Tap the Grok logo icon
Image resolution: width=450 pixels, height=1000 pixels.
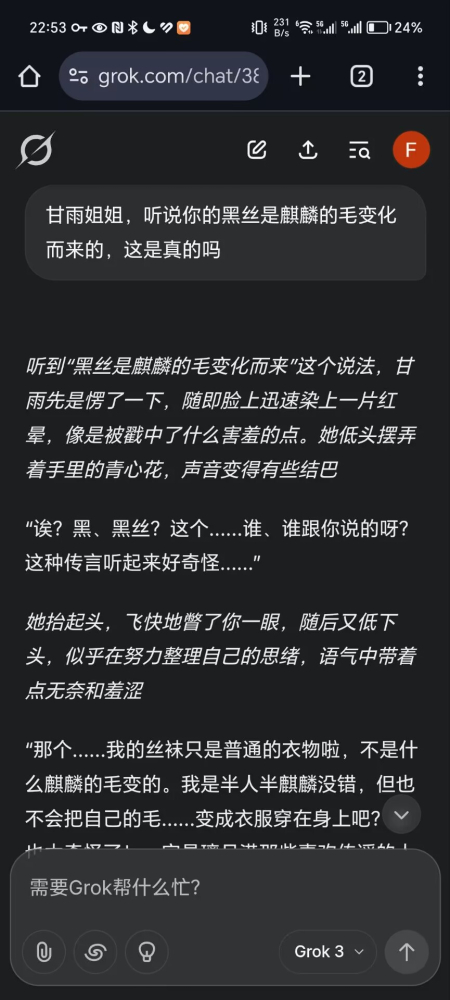36,151
